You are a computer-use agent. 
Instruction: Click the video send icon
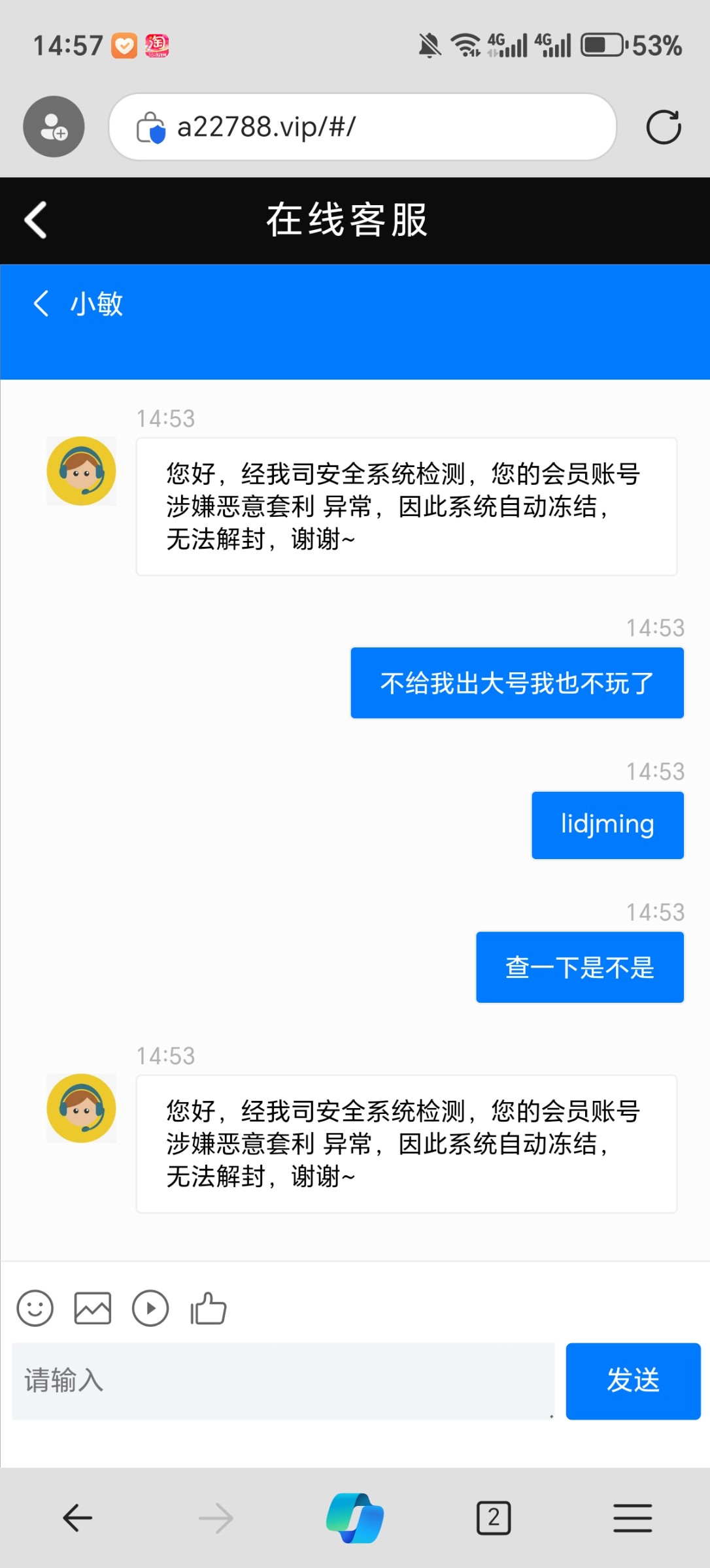tap(150, 1309)
